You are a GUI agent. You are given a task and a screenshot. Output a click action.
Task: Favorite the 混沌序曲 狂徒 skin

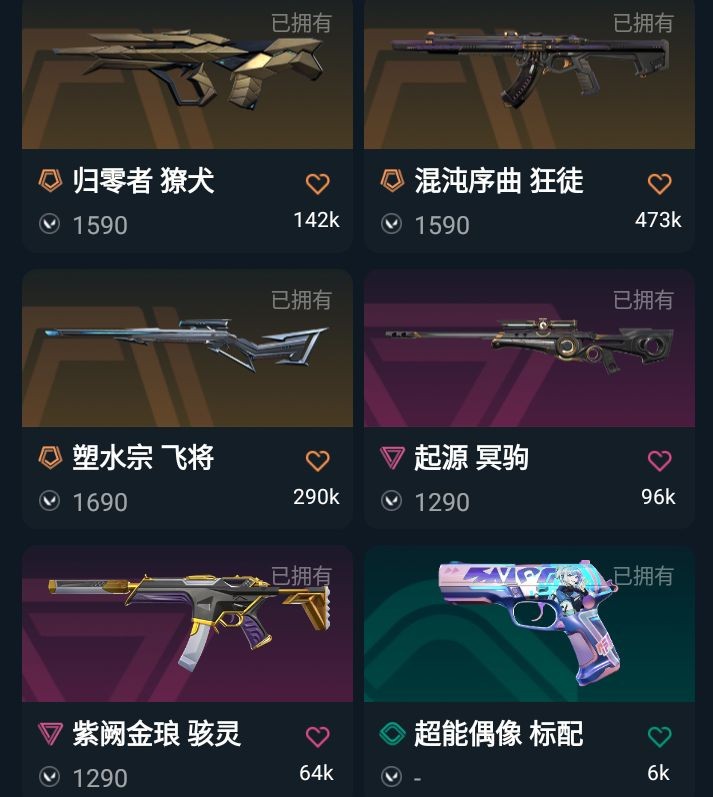tap(659, 184)
